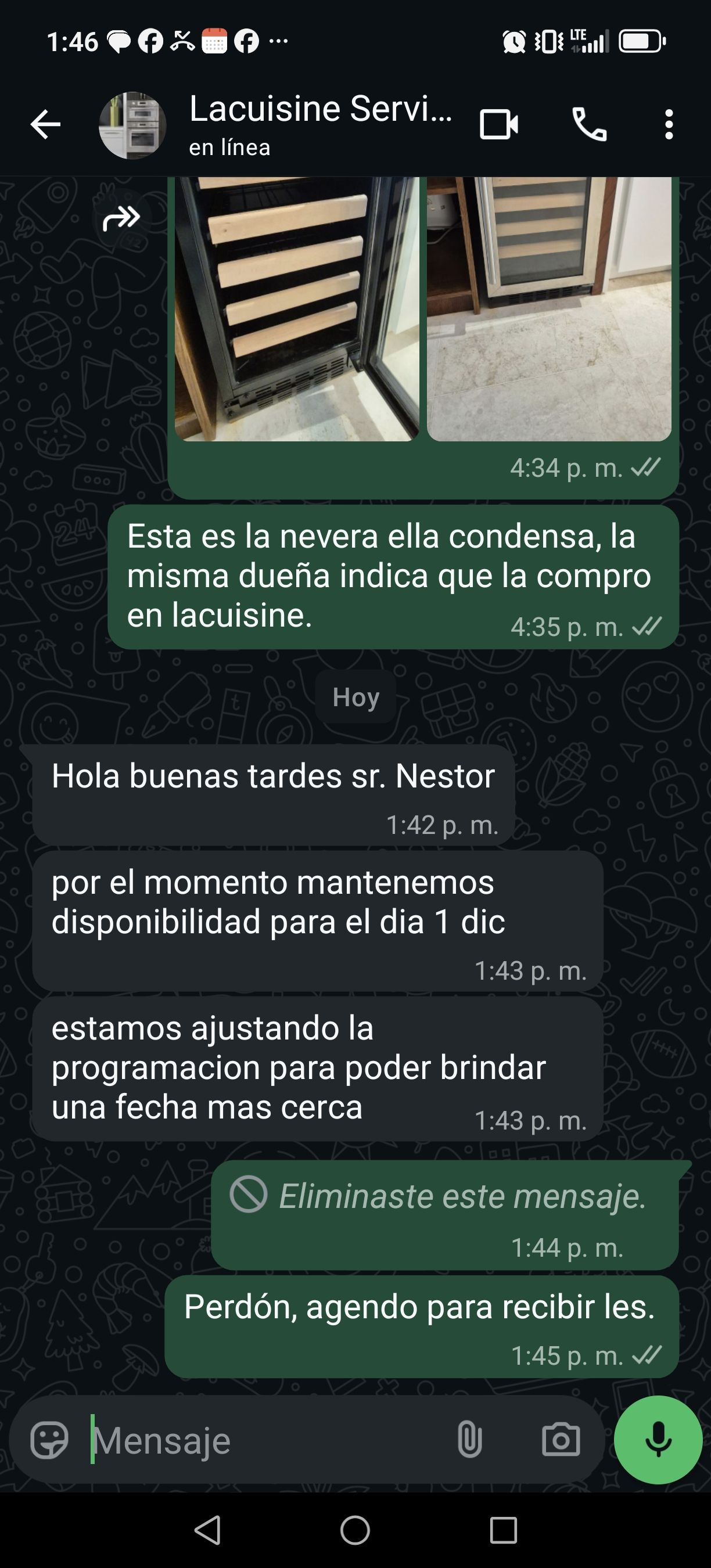Go back to the chat list

point(46,125)
